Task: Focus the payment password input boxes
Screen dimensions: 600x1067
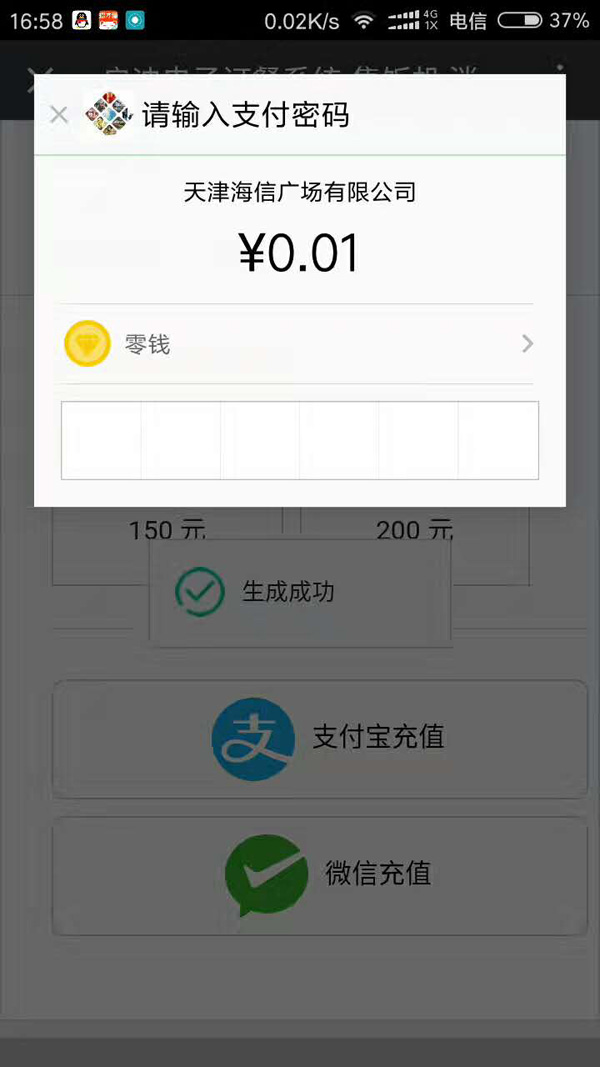Action: pos(299,441)
